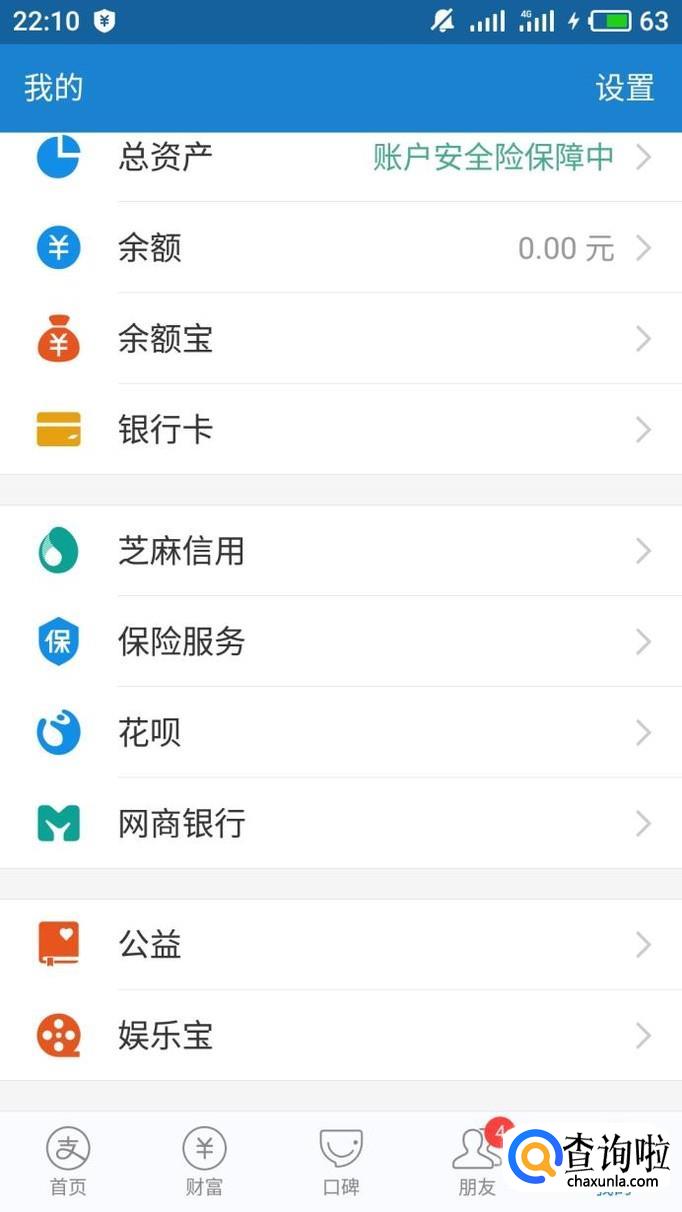
Task: Switch to the 朋友 tab
Action: (477, 1162)
